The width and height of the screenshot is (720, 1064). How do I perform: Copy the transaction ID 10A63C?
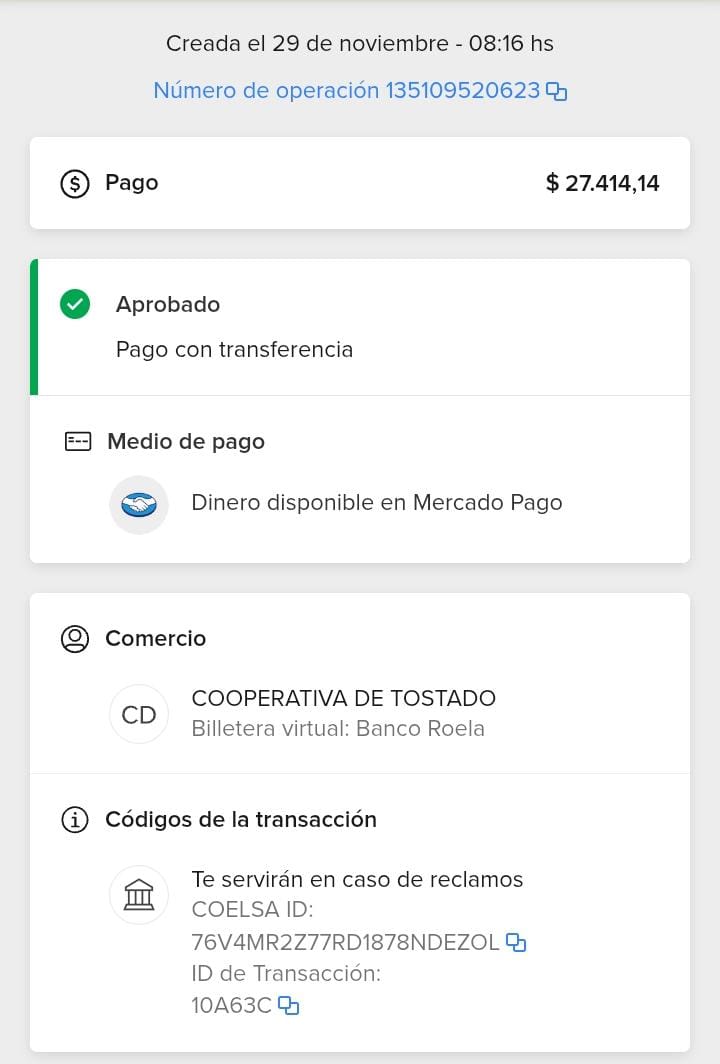288,1005
